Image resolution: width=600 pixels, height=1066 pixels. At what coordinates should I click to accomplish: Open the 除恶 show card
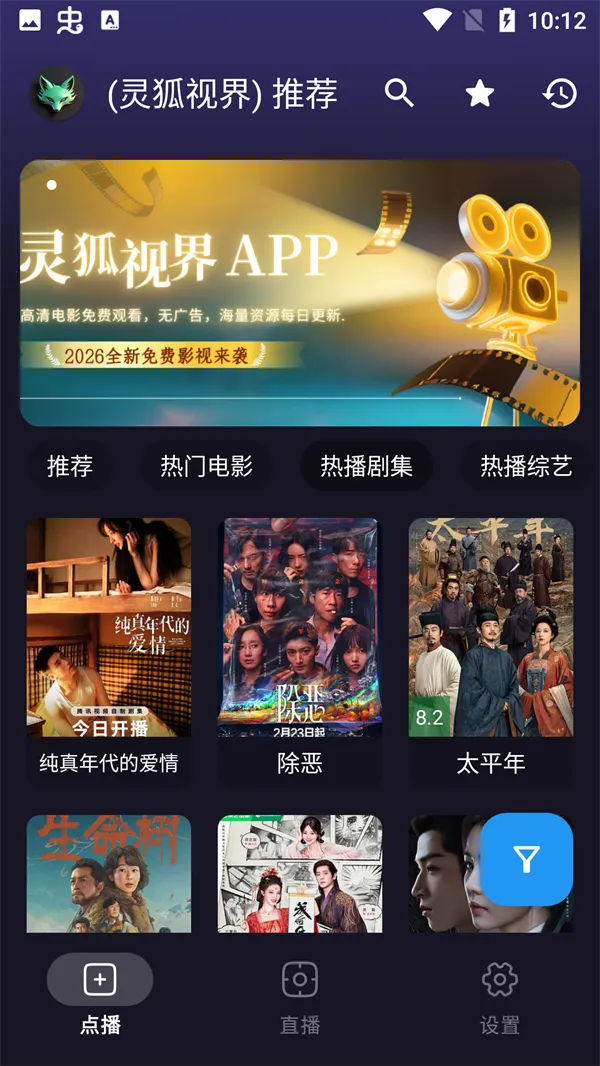300,648
